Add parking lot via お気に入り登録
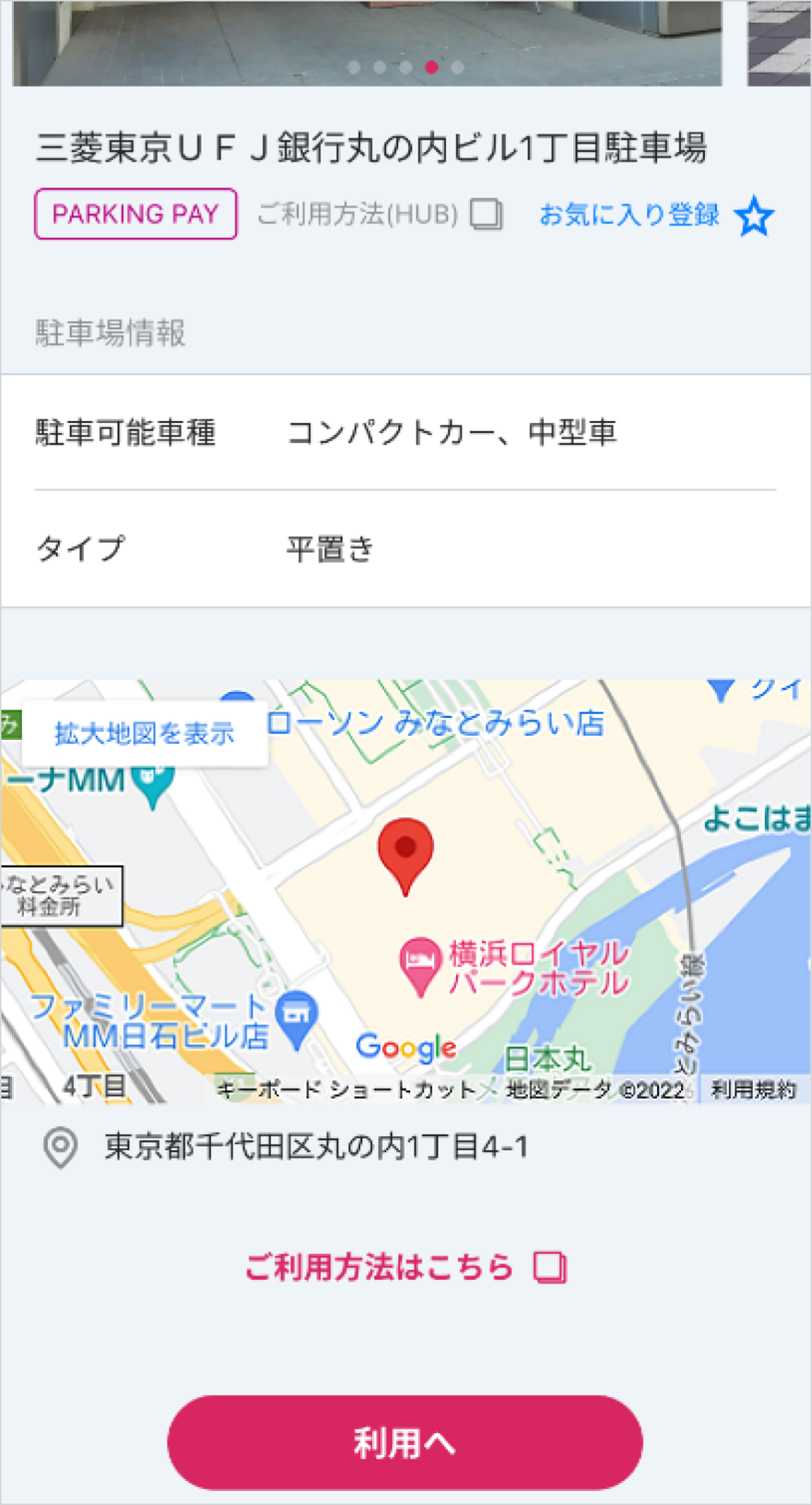This screenshot has height=1505, width=812. (656, 215)
